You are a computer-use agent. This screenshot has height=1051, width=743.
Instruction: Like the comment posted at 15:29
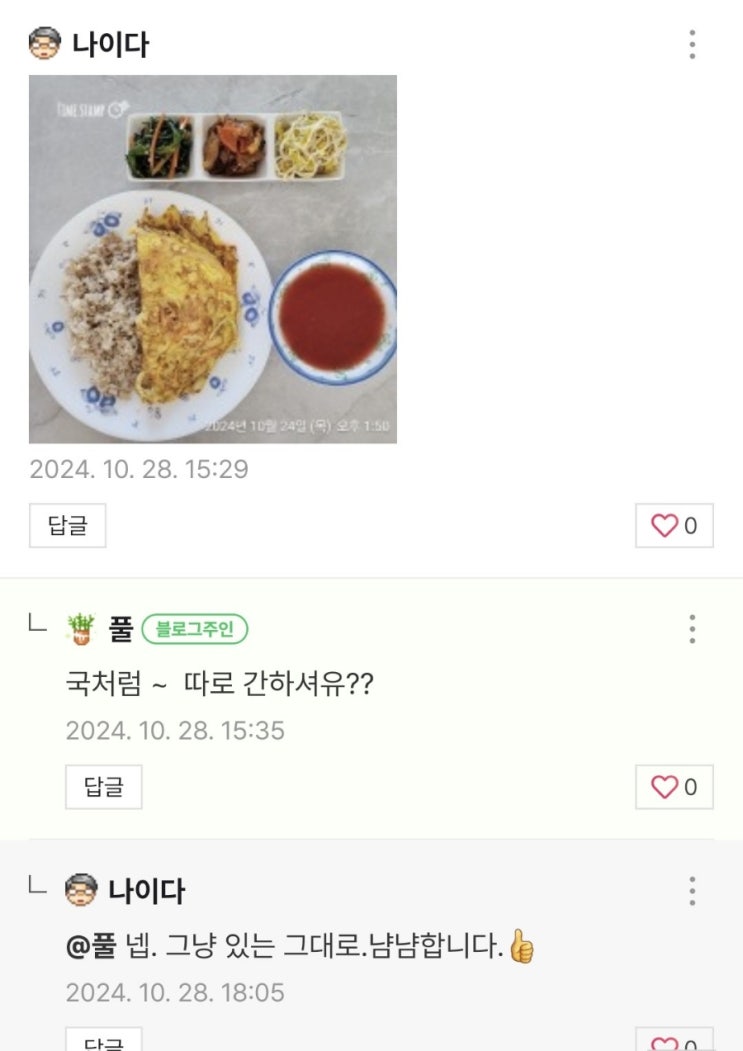[x=674, y=526]
